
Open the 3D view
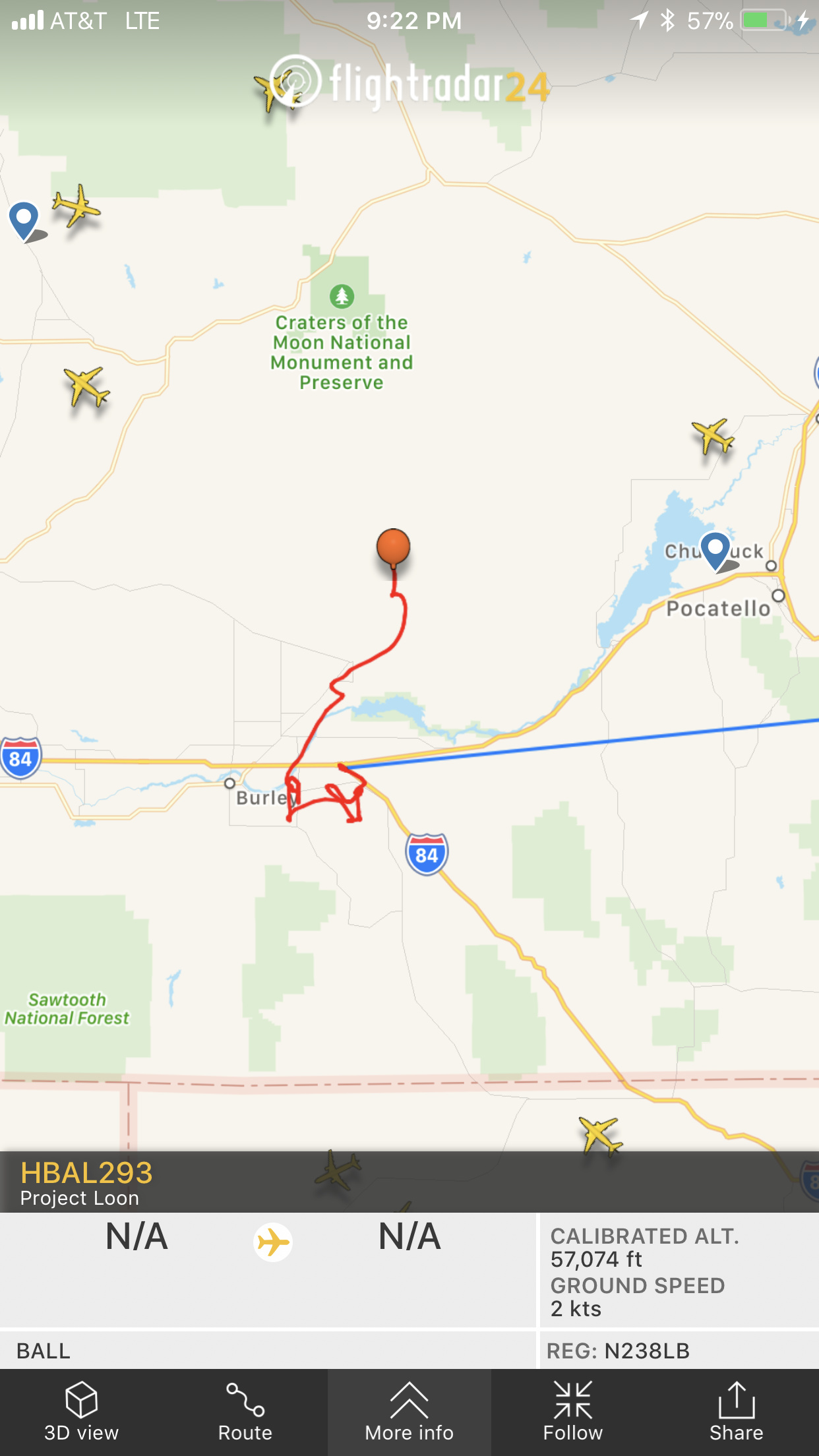(x=81, y=1412)
